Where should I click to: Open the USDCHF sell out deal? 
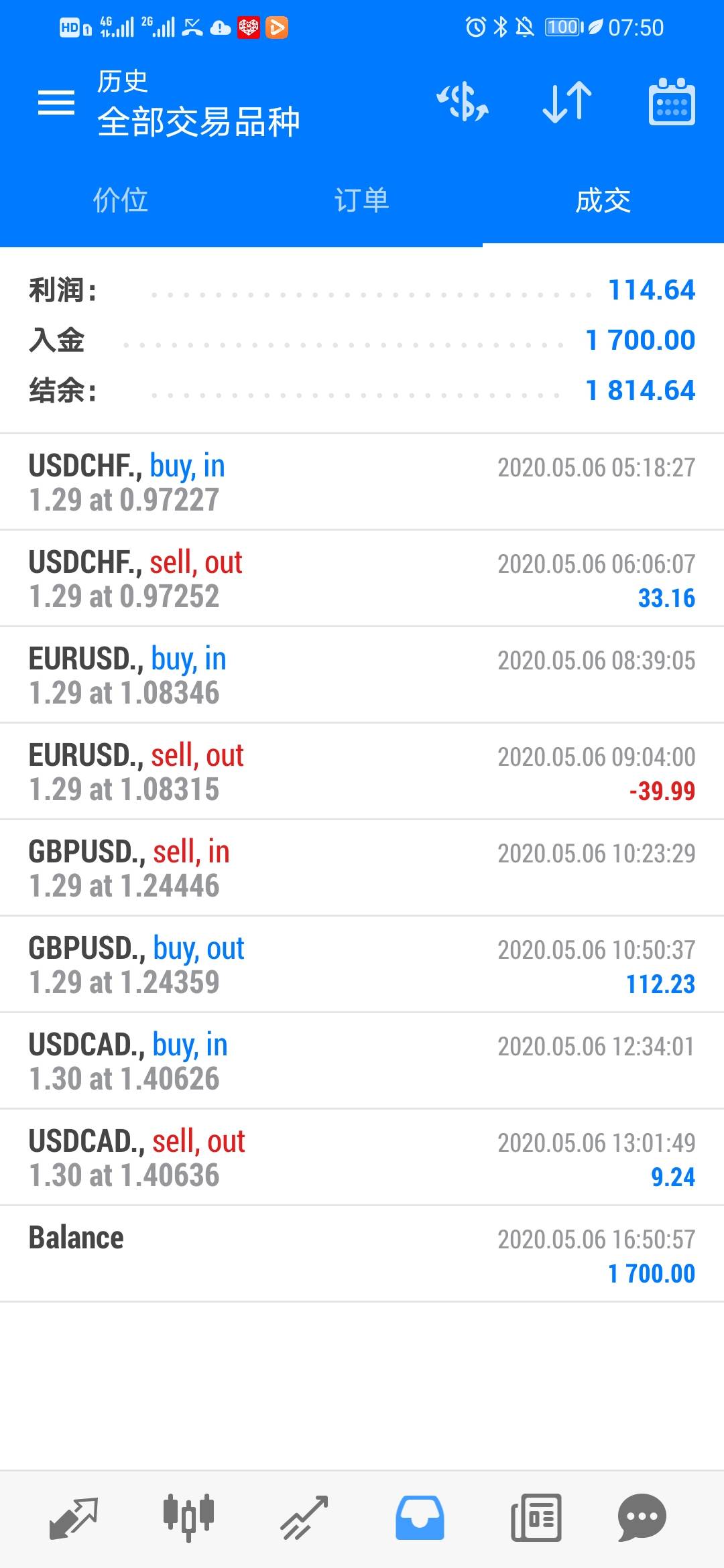tap(362, 578)
